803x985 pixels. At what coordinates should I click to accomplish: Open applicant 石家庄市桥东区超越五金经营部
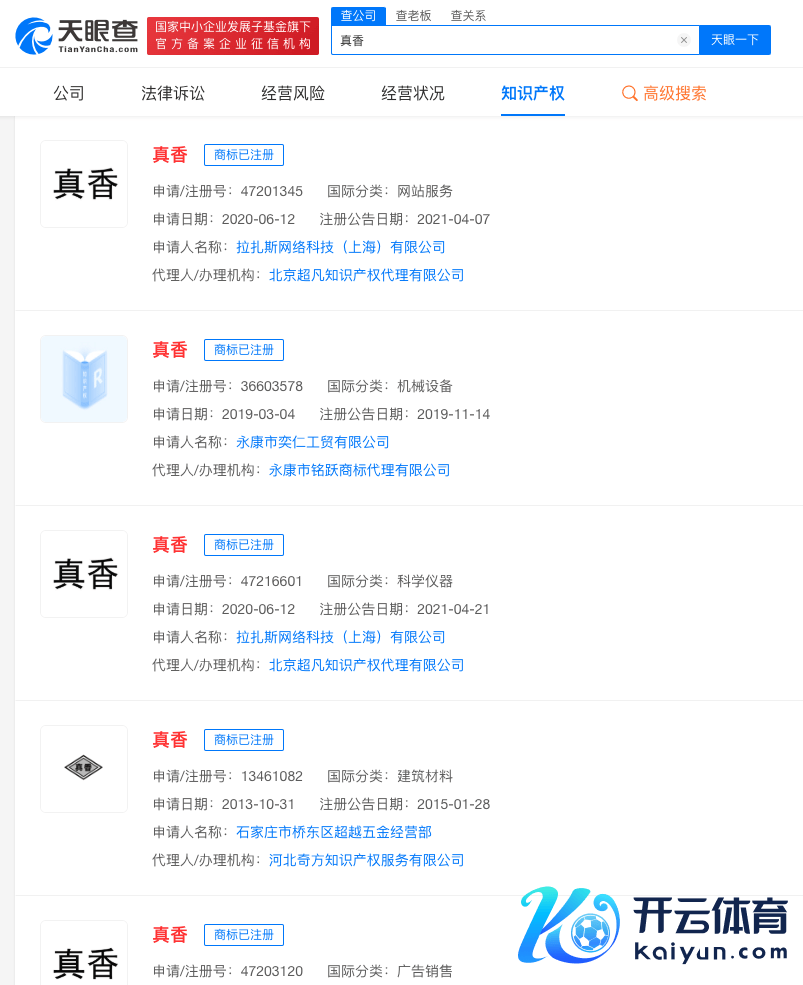tap(334, 832)
